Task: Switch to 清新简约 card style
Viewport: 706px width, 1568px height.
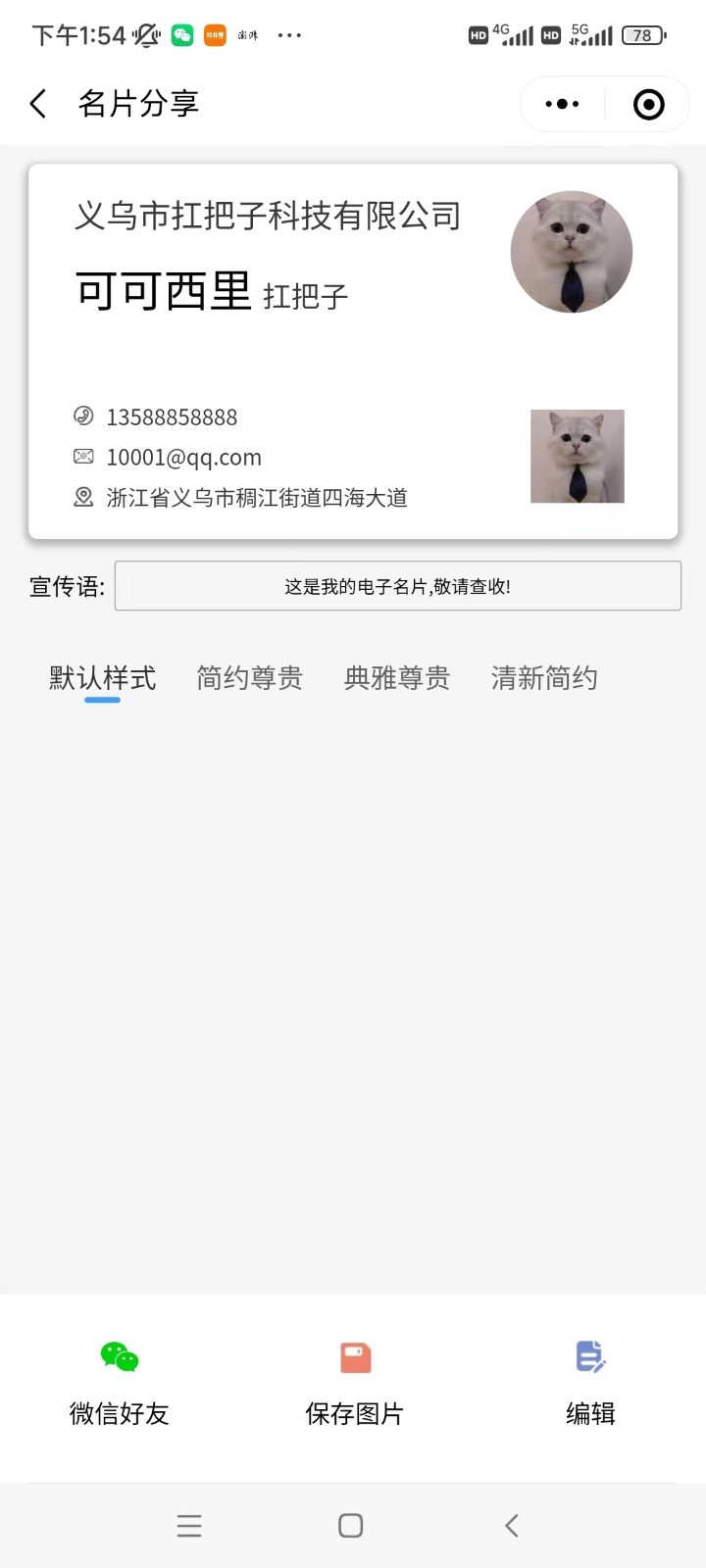Action: (x=544, y=678)
